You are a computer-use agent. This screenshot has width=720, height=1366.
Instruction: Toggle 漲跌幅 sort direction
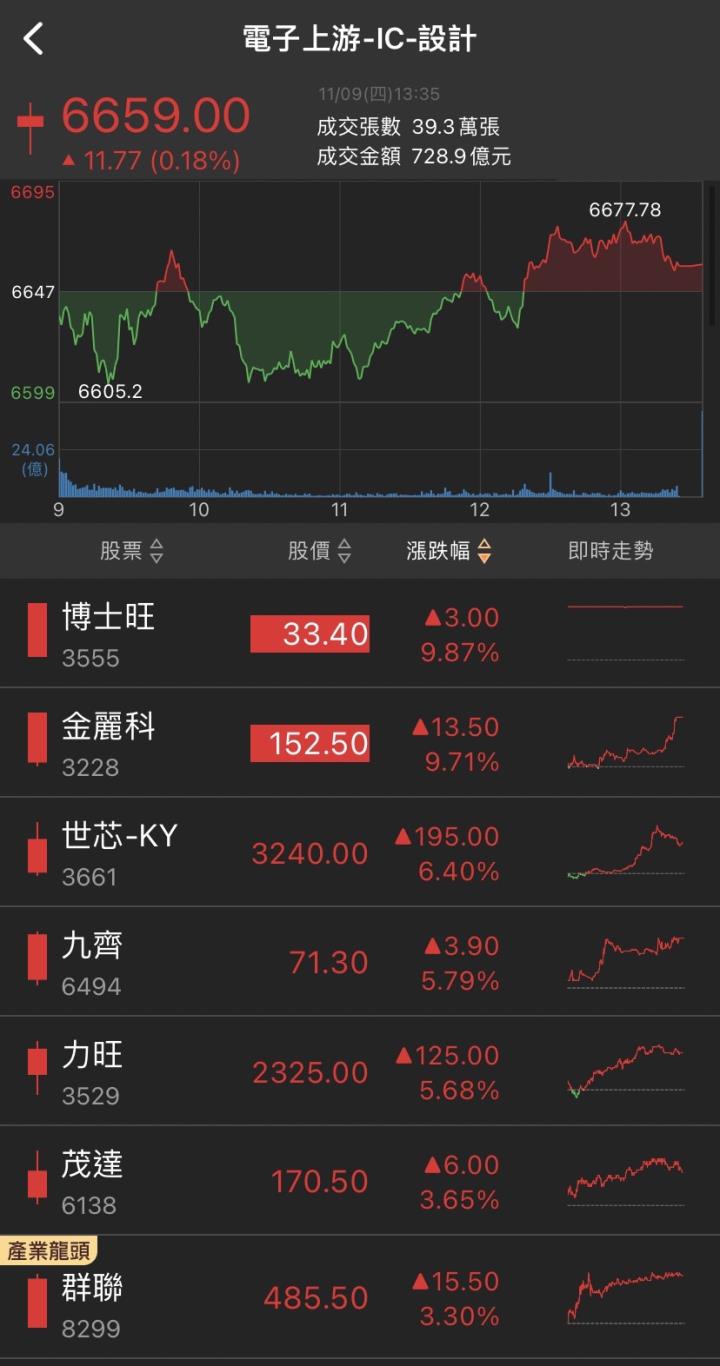tap(484, 551)
